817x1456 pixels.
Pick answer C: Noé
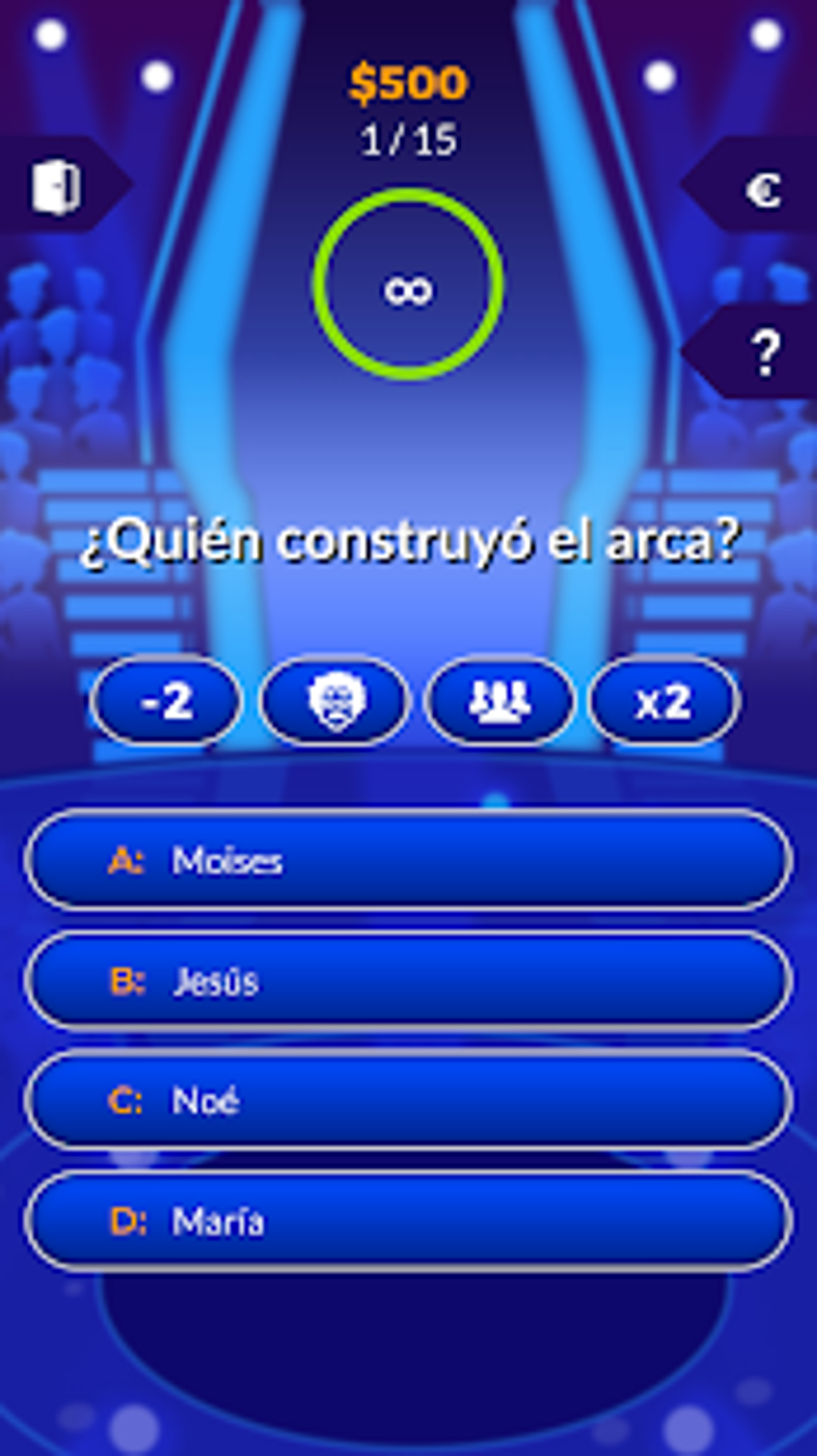click(x=408, y=1101)
